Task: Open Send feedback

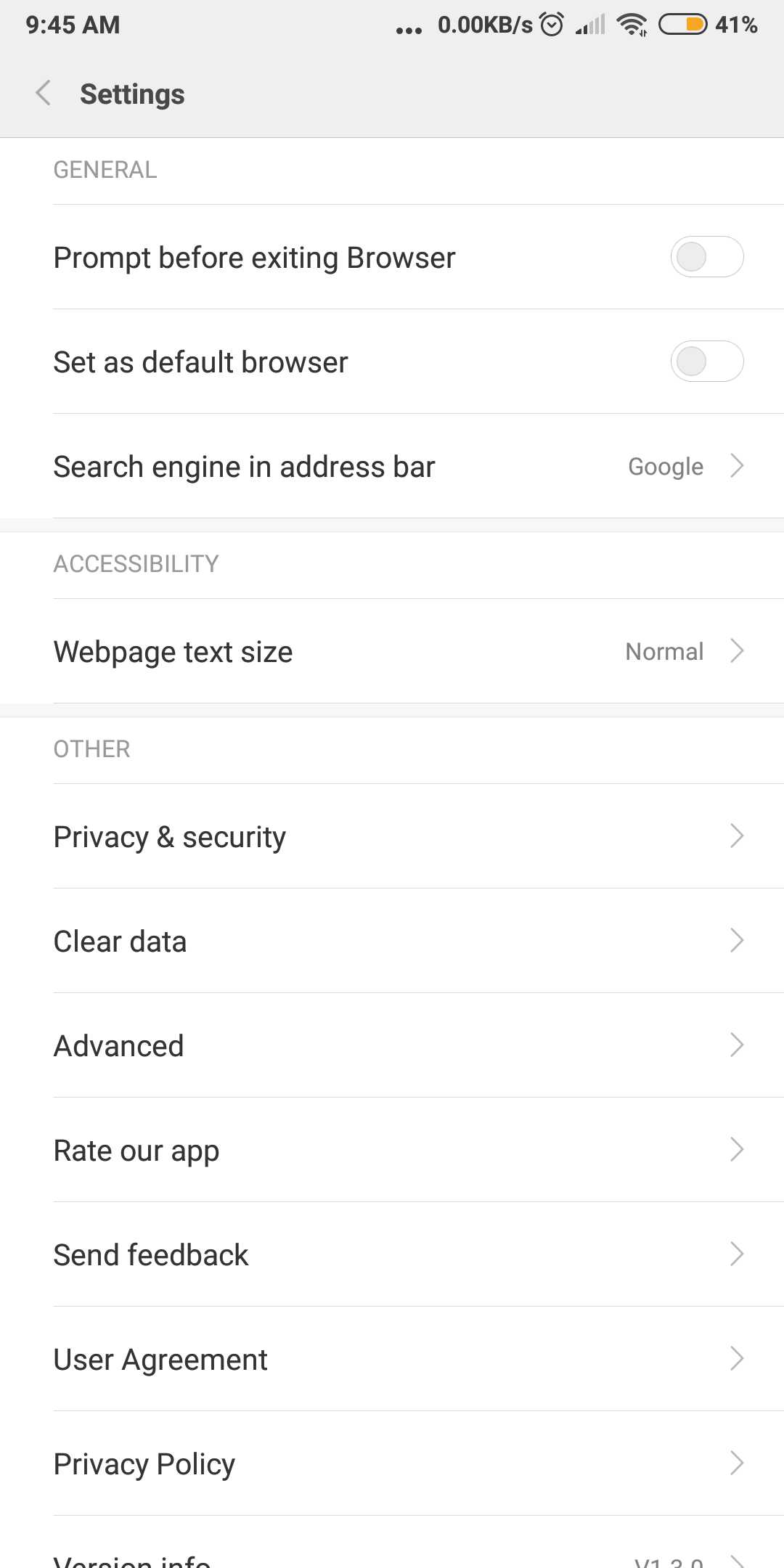Action: (x=392, y=1254)
